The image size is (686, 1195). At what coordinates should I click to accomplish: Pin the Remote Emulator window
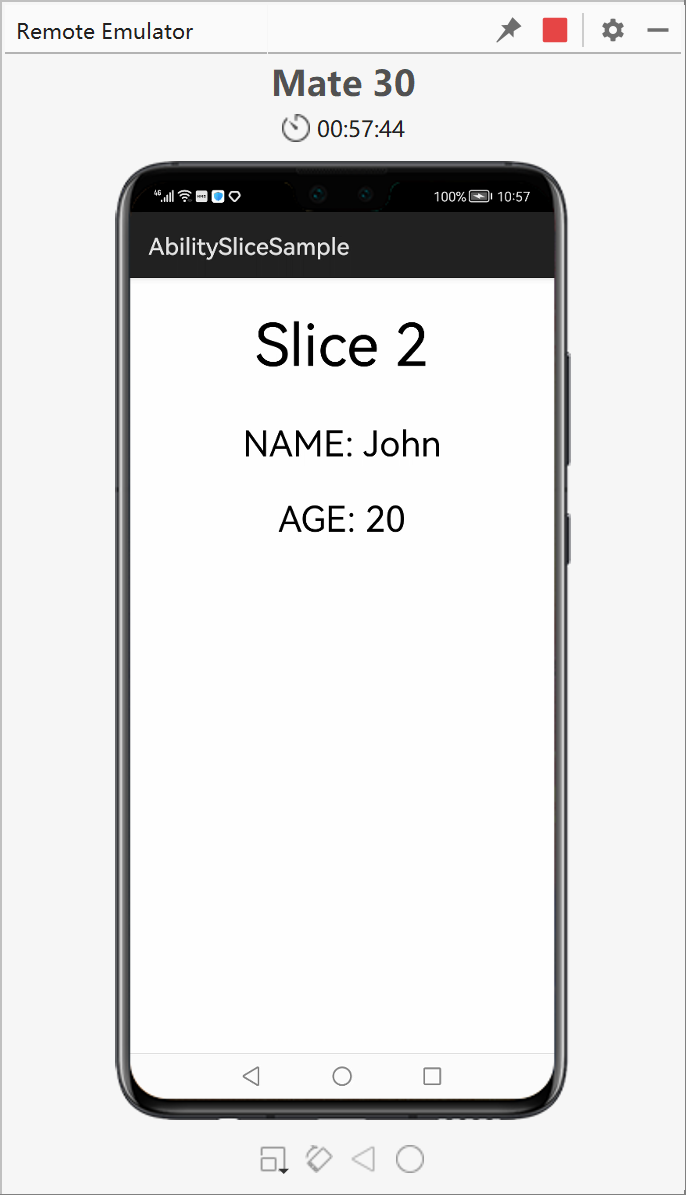pos(509,31)
